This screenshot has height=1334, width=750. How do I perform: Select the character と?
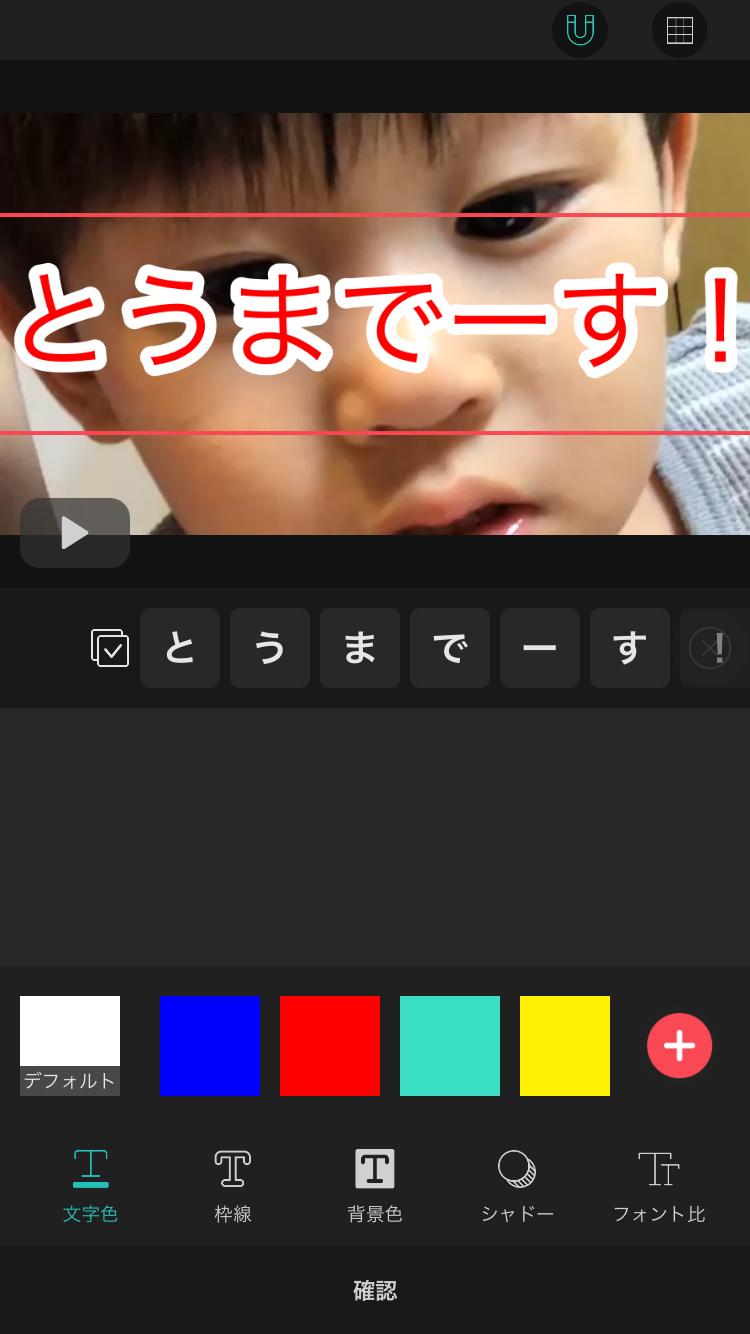(x=180, y=648)
